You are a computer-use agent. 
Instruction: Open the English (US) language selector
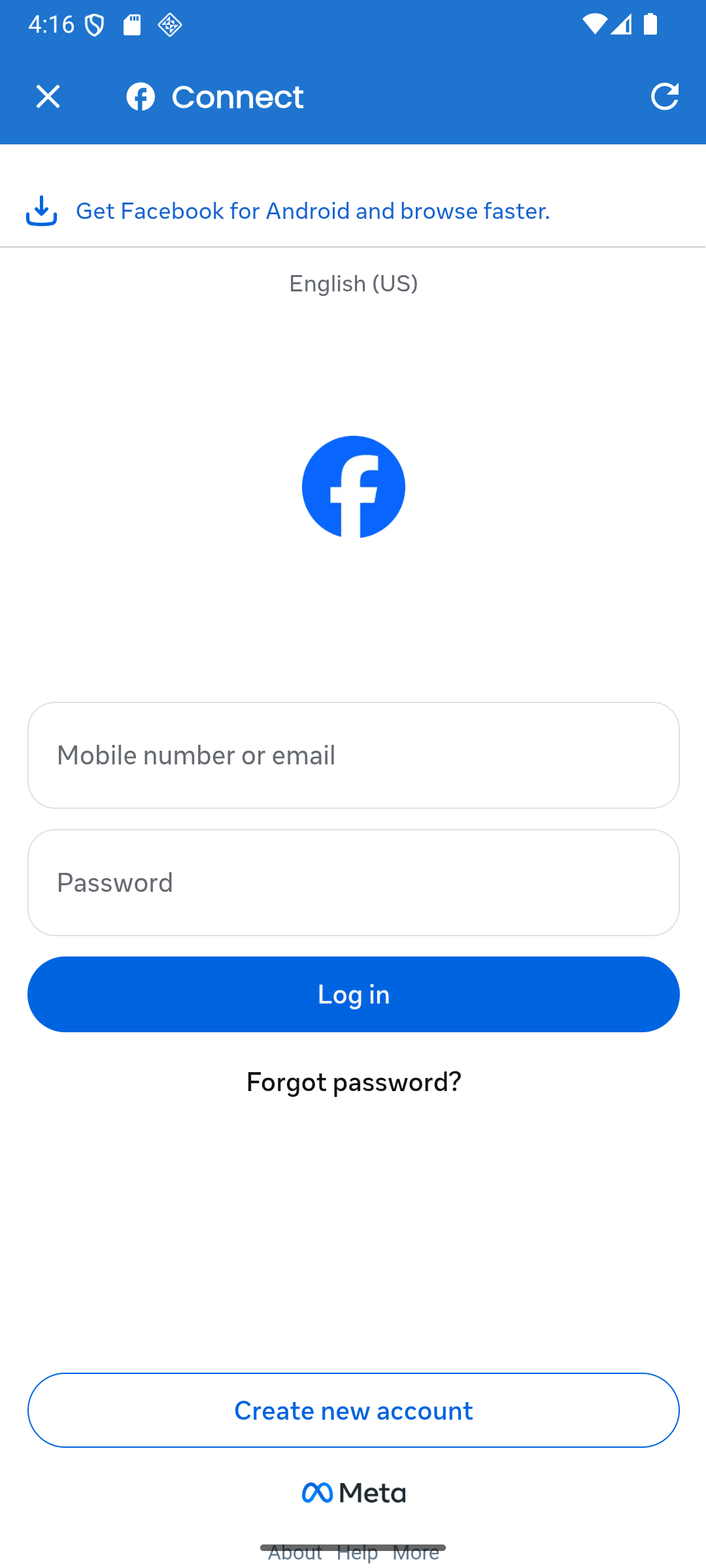[353, 284]
